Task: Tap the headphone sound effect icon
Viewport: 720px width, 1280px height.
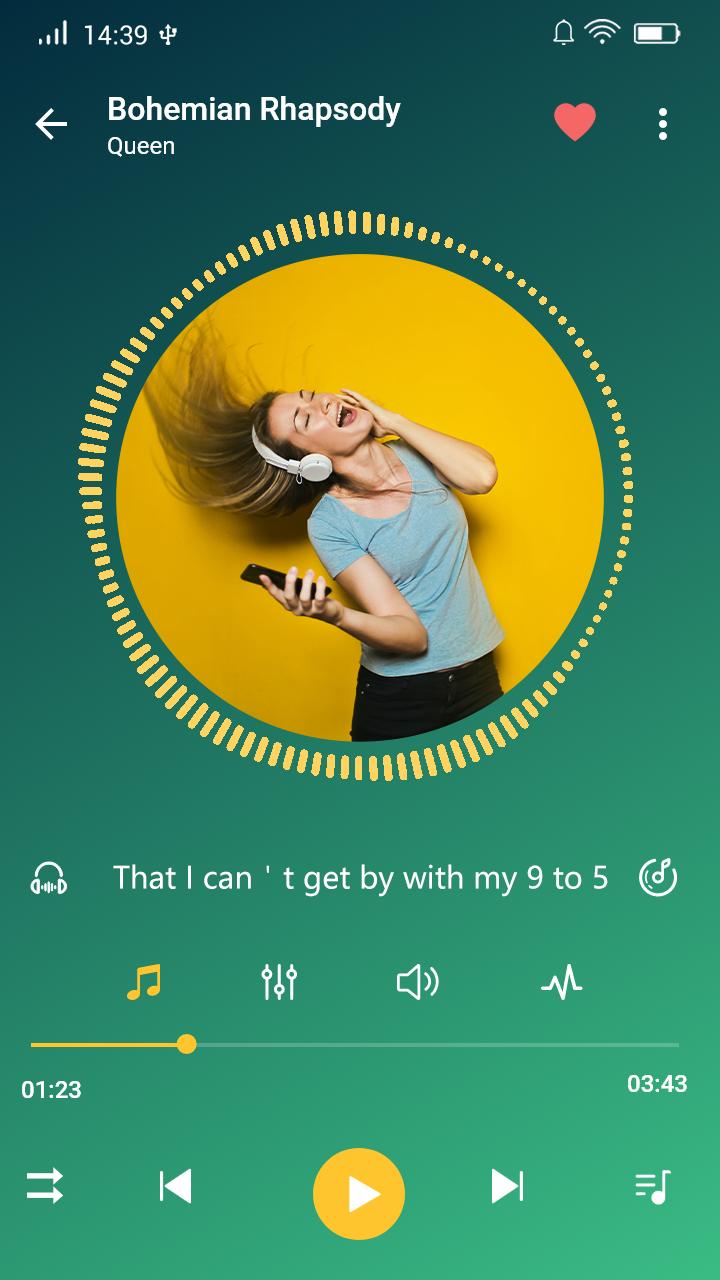Action: tap(49, 878)
